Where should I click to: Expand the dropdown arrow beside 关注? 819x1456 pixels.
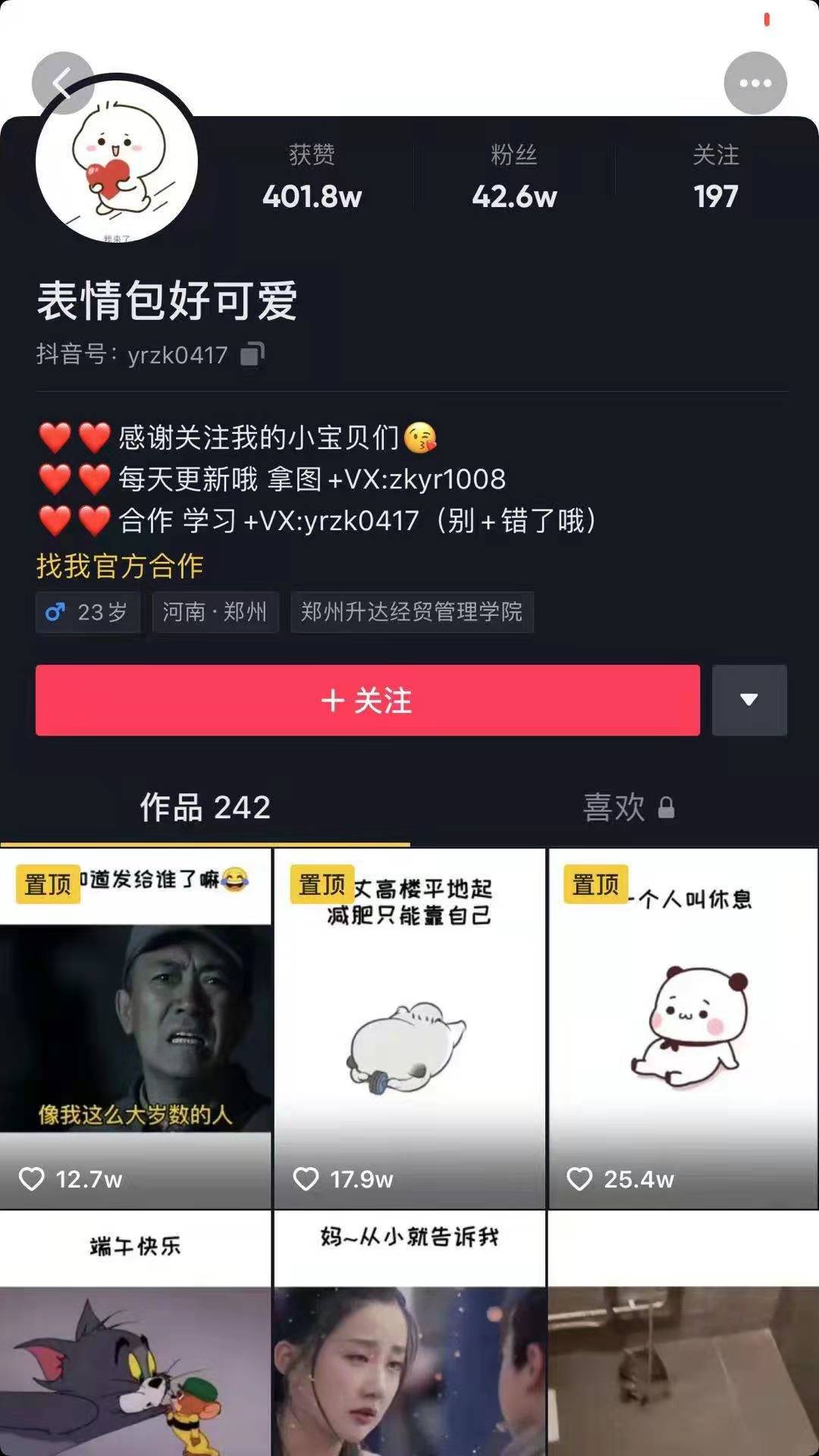(x=749, y=700)
